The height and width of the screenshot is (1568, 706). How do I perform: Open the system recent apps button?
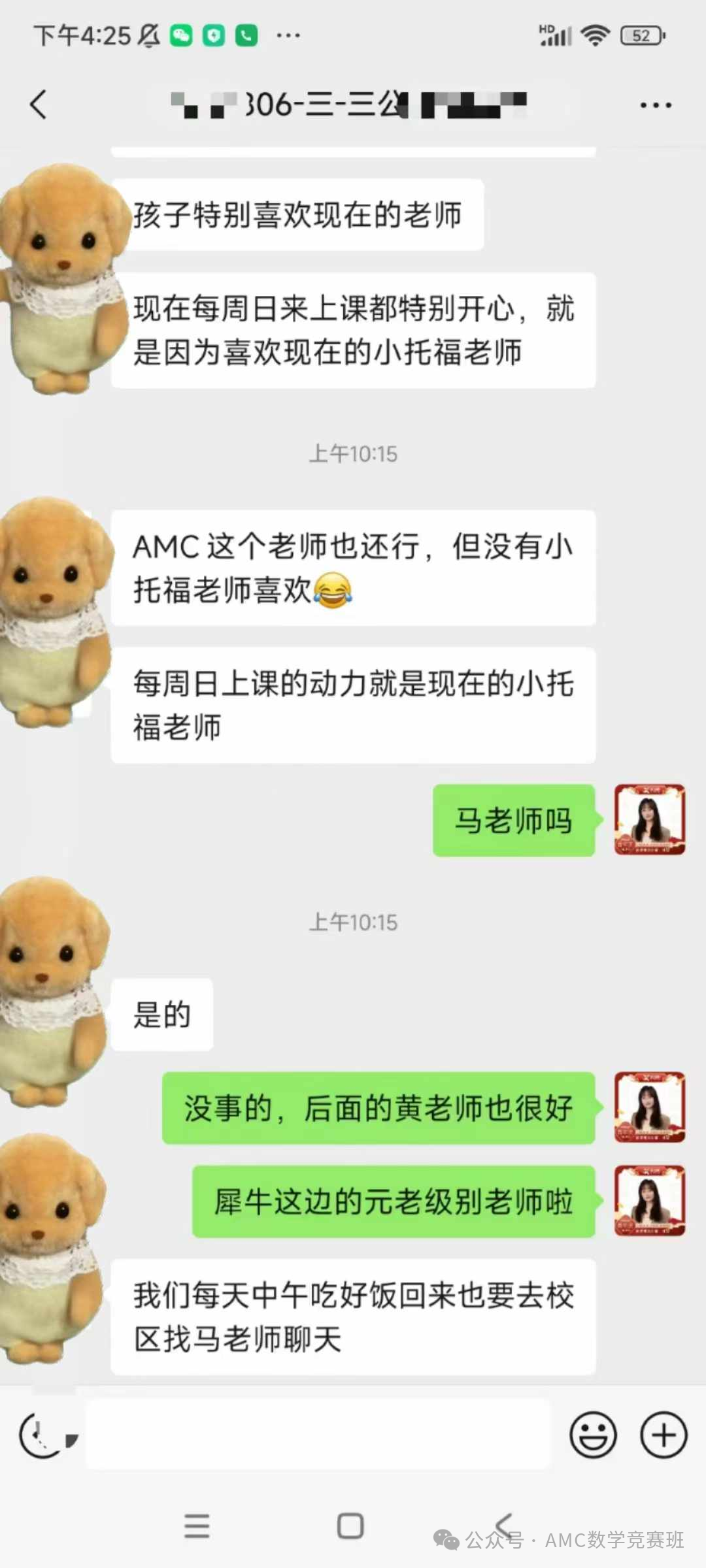(x=197, y=1526)
